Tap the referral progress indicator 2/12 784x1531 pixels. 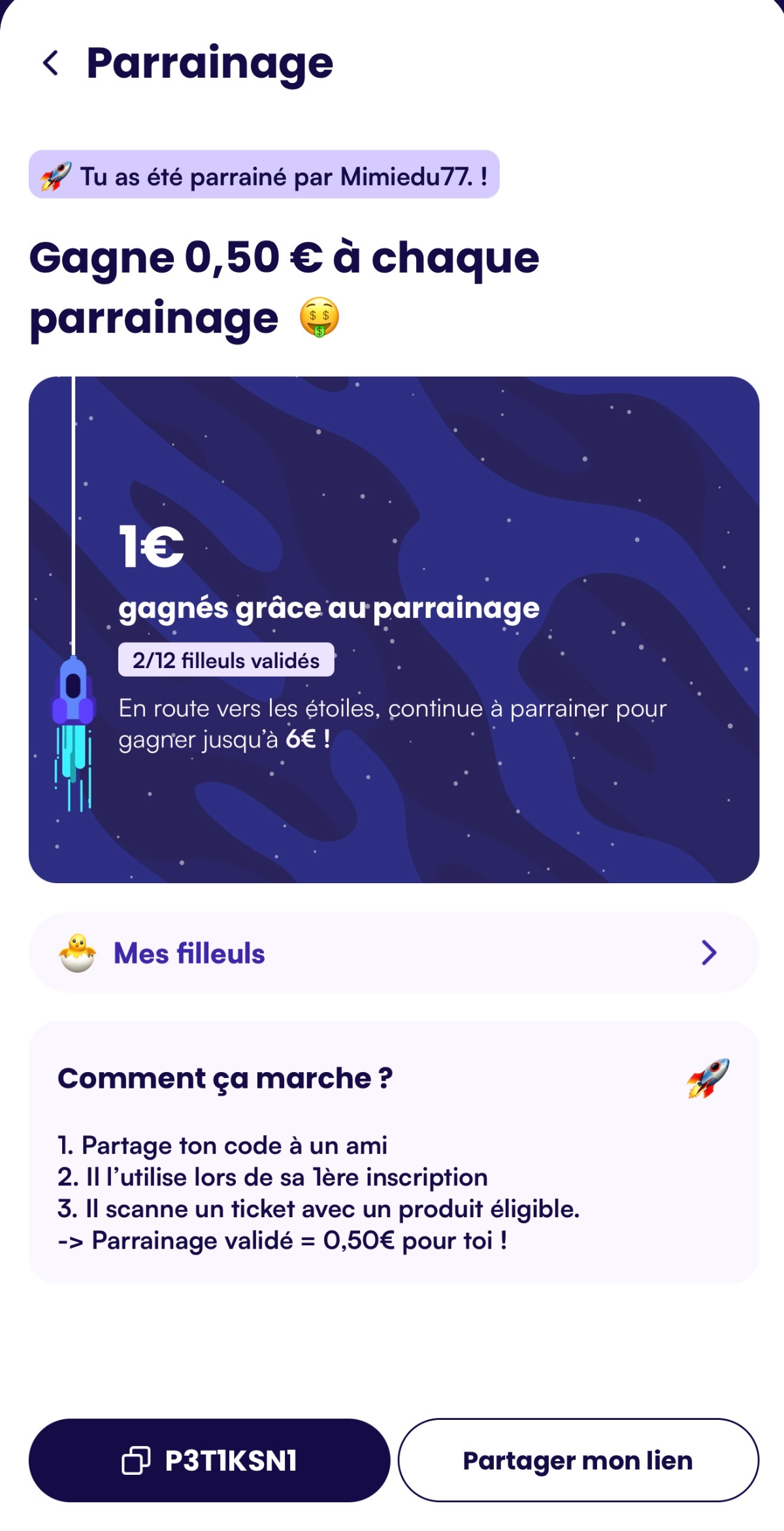[x=226, y=660]
